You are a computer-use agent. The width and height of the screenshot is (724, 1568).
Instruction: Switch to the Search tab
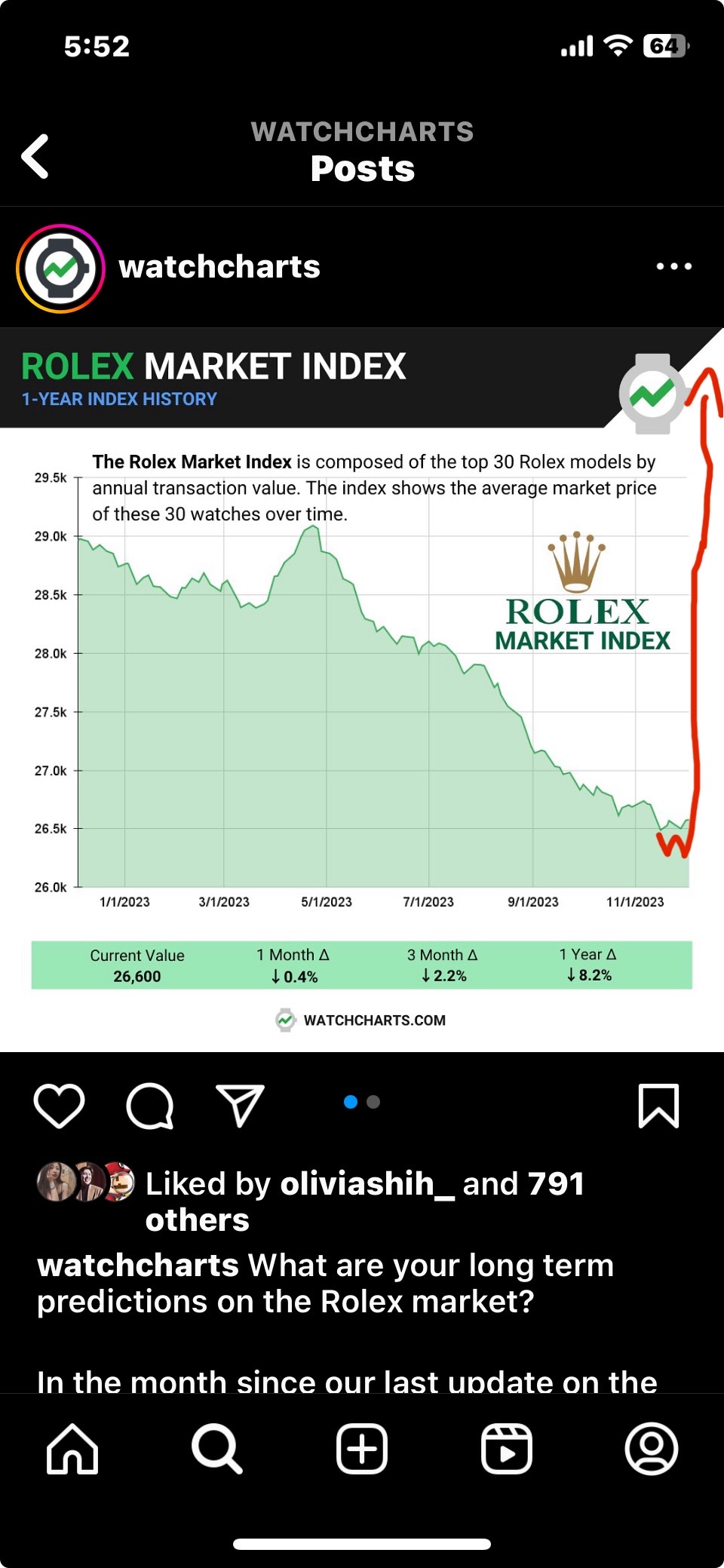[x=217, y=1449]
